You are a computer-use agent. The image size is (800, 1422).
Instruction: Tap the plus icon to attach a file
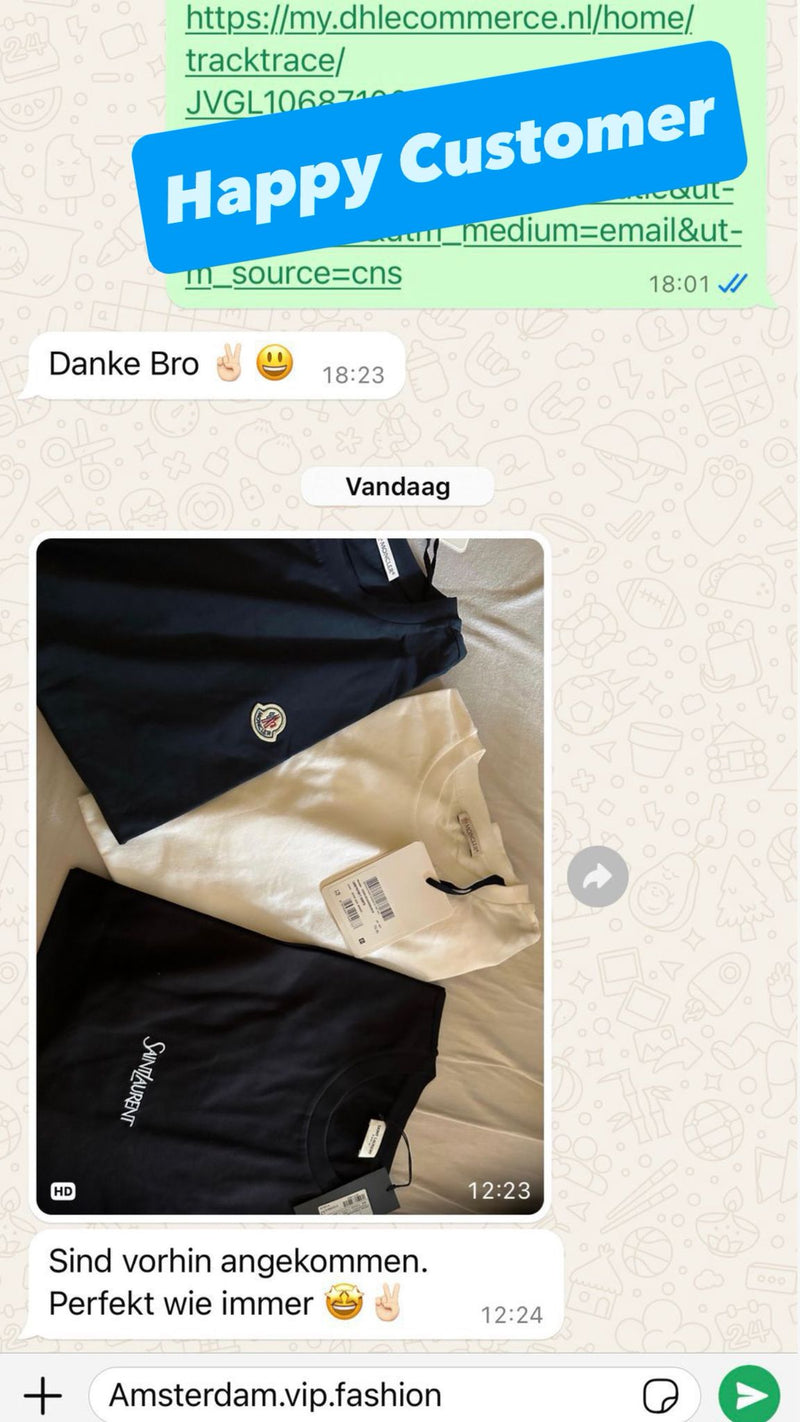point(42,1394)
